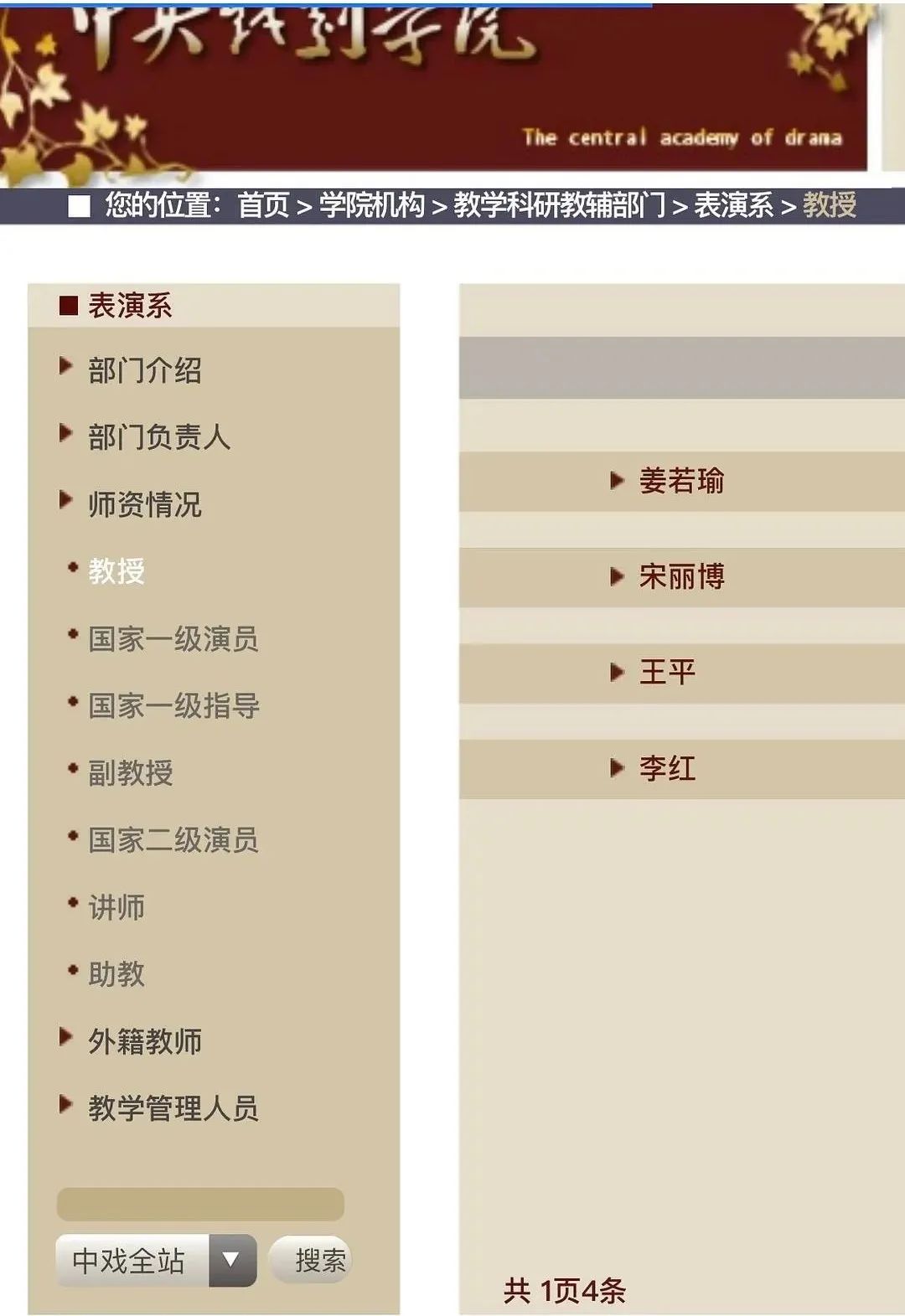This screenshot has height=1316, width=905.
Task: Select 国家一级演员 category
Action: point(173,638)
